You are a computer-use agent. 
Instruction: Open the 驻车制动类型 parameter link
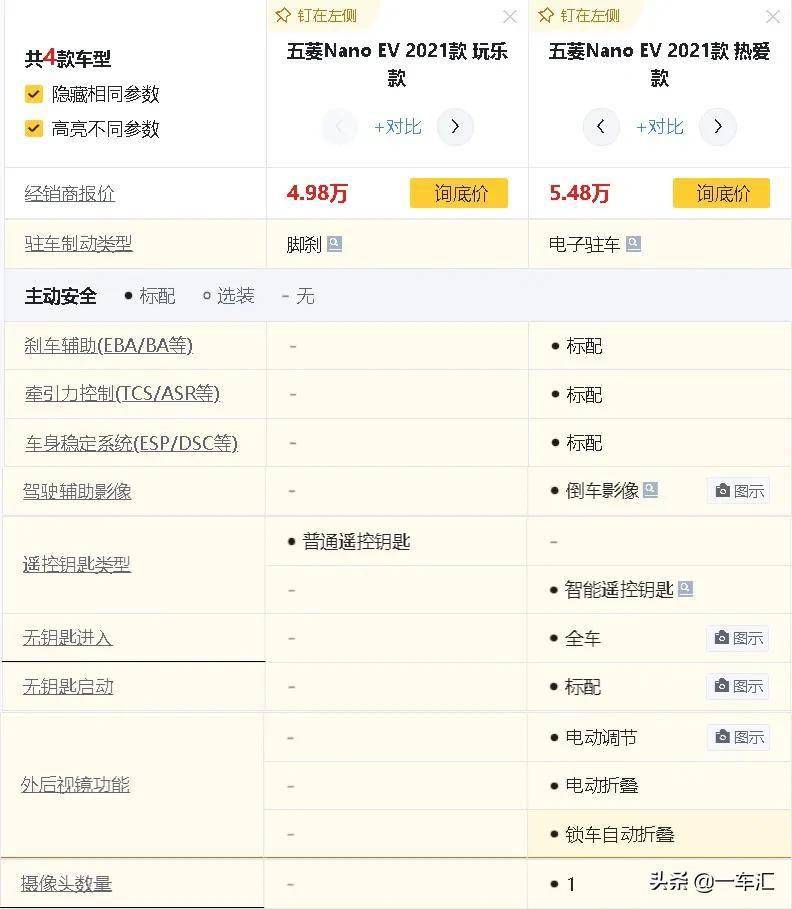coord(78,243)
